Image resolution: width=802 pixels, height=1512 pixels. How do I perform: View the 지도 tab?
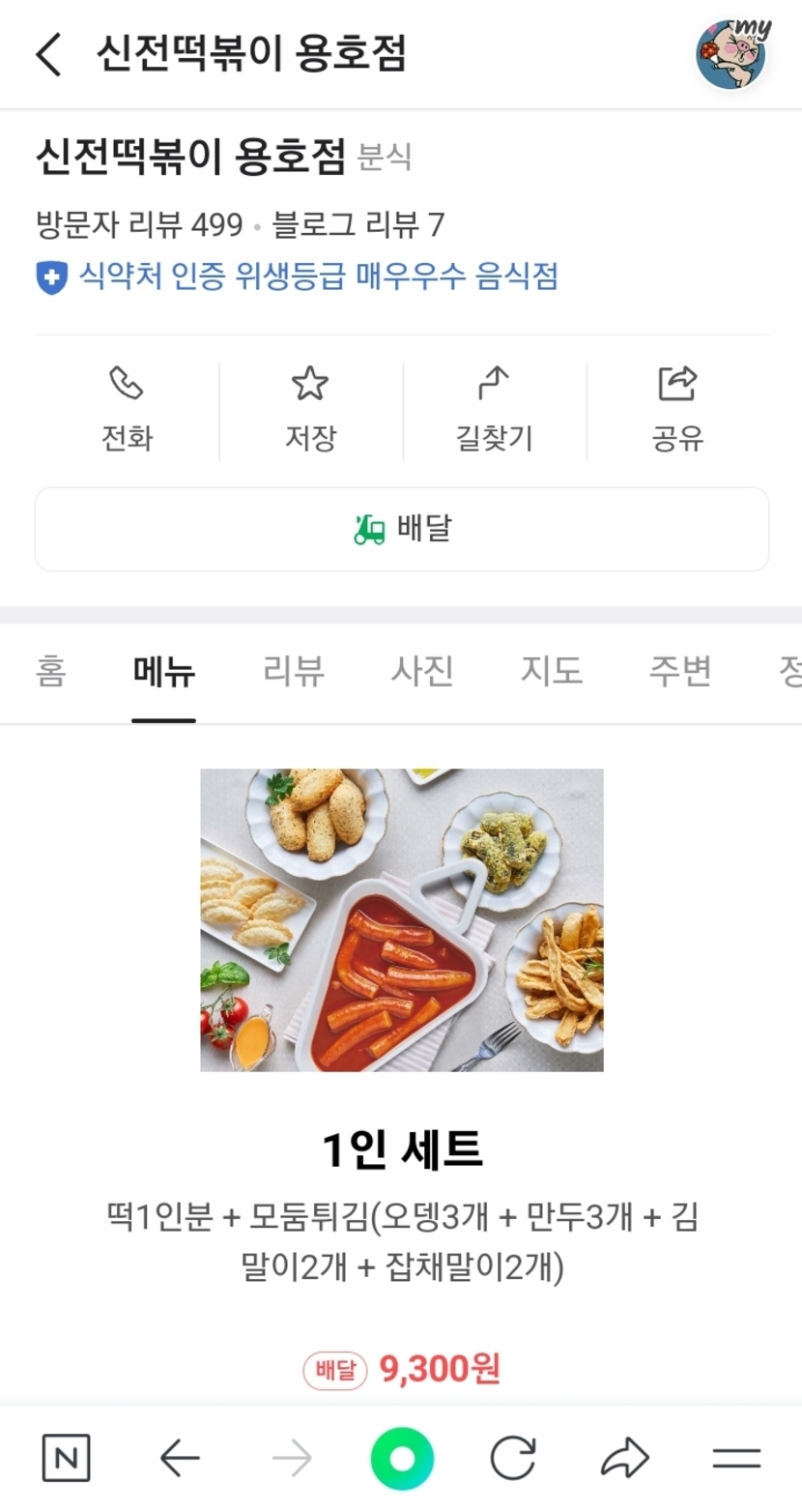pyautogui.click(x=552, y=671)
